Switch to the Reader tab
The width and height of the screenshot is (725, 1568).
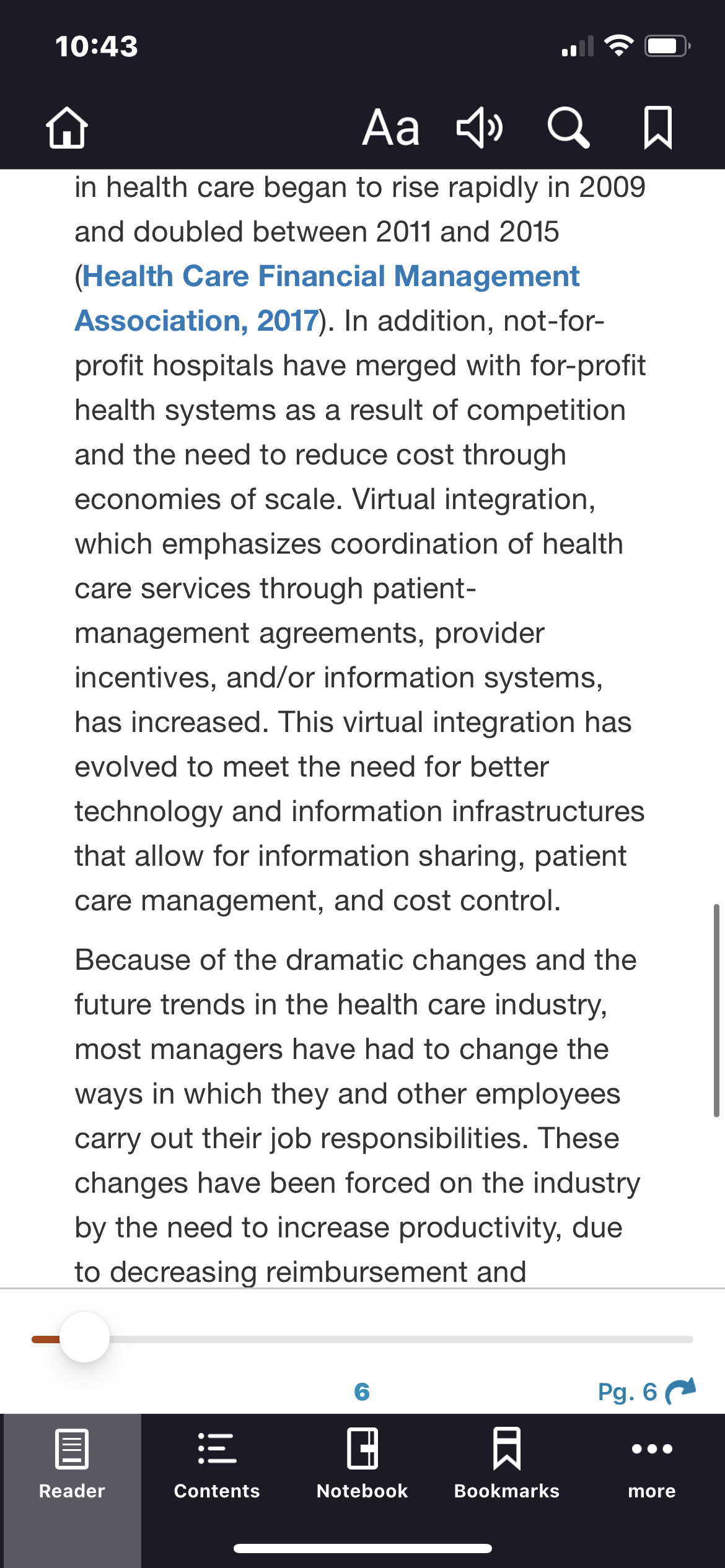tap(72, 1465)
